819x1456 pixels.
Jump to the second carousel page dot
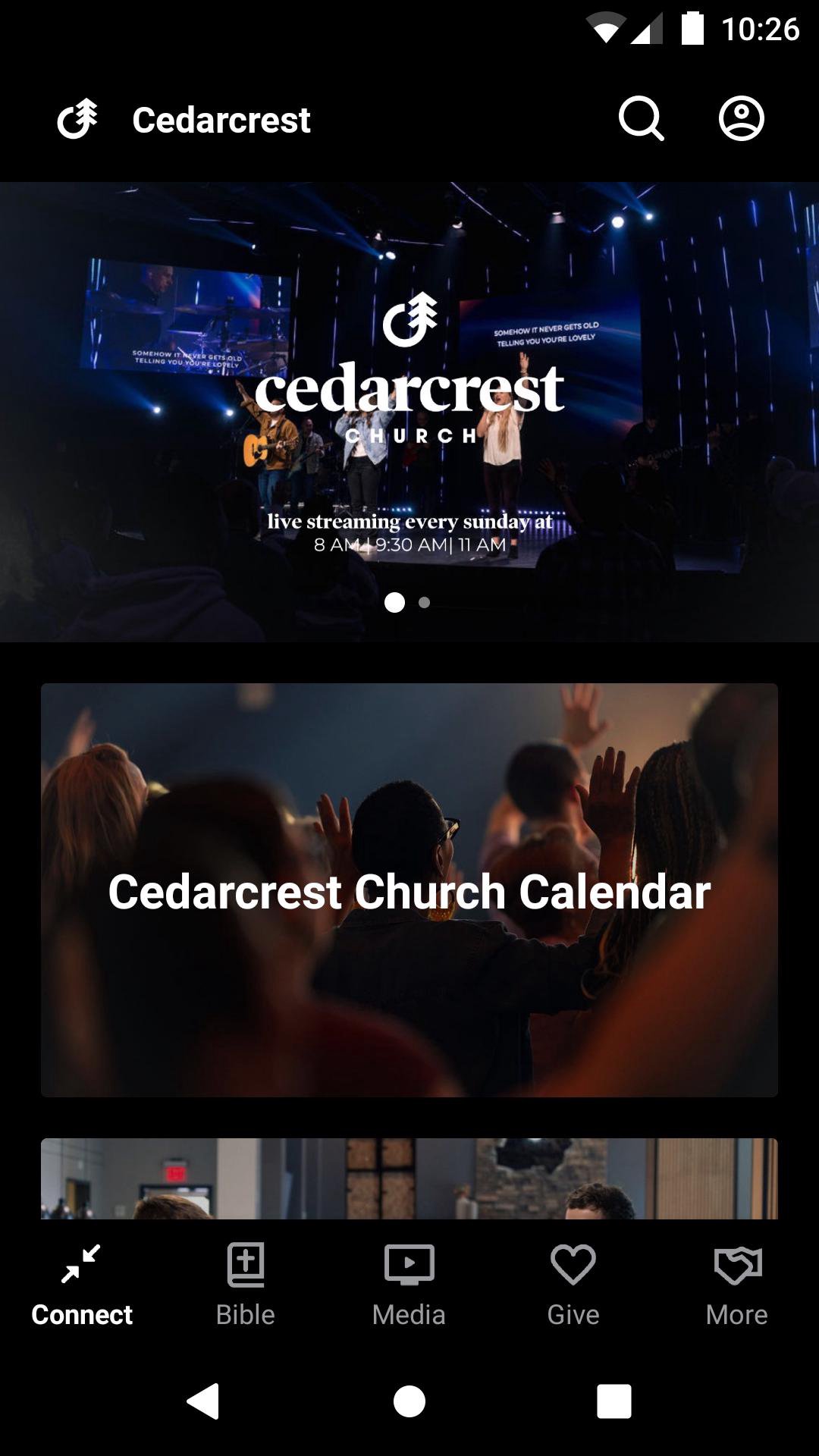(425, 602)
